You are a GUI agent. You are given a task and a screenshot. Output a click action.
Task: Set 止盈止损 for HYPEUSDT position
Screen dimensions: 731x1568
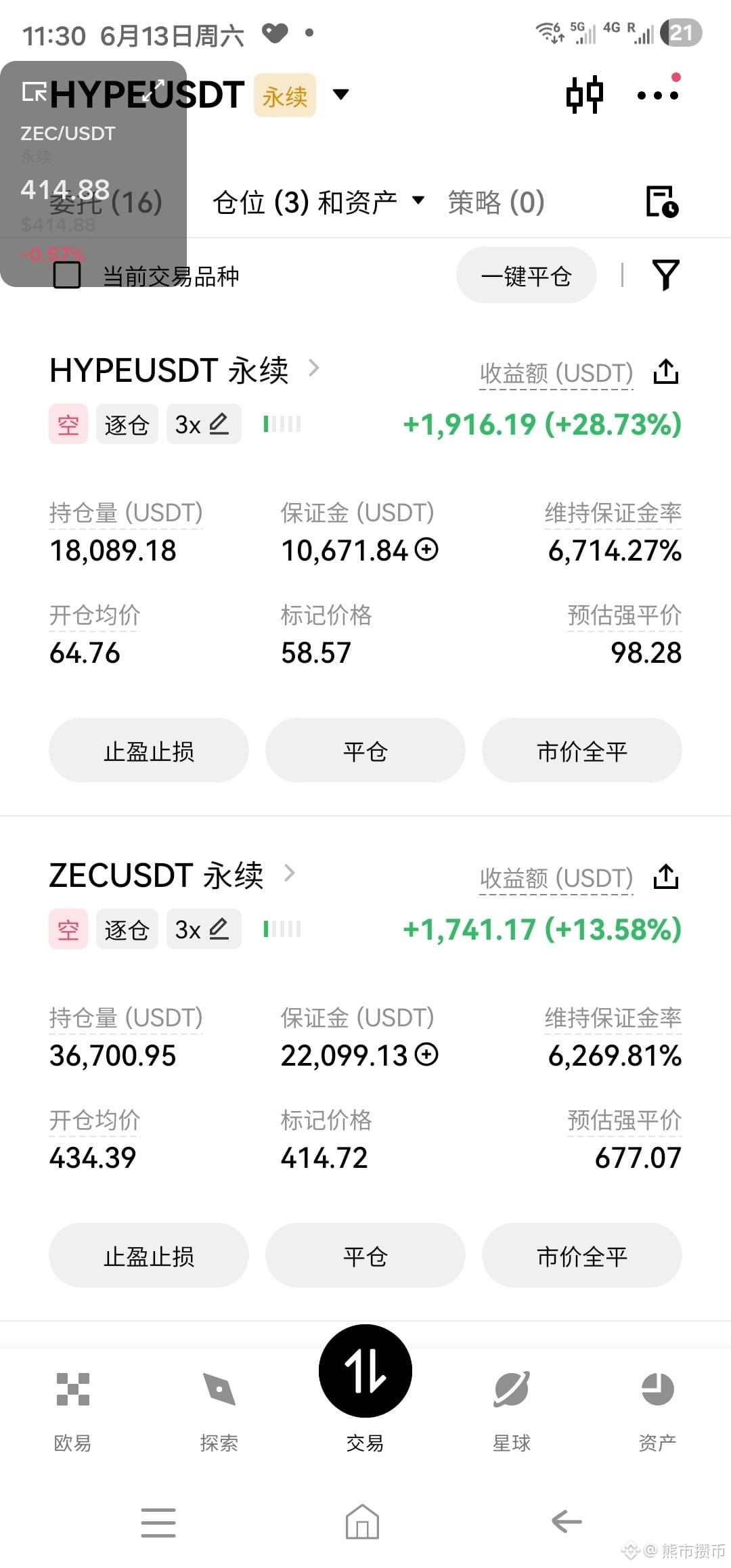[149, 751]
